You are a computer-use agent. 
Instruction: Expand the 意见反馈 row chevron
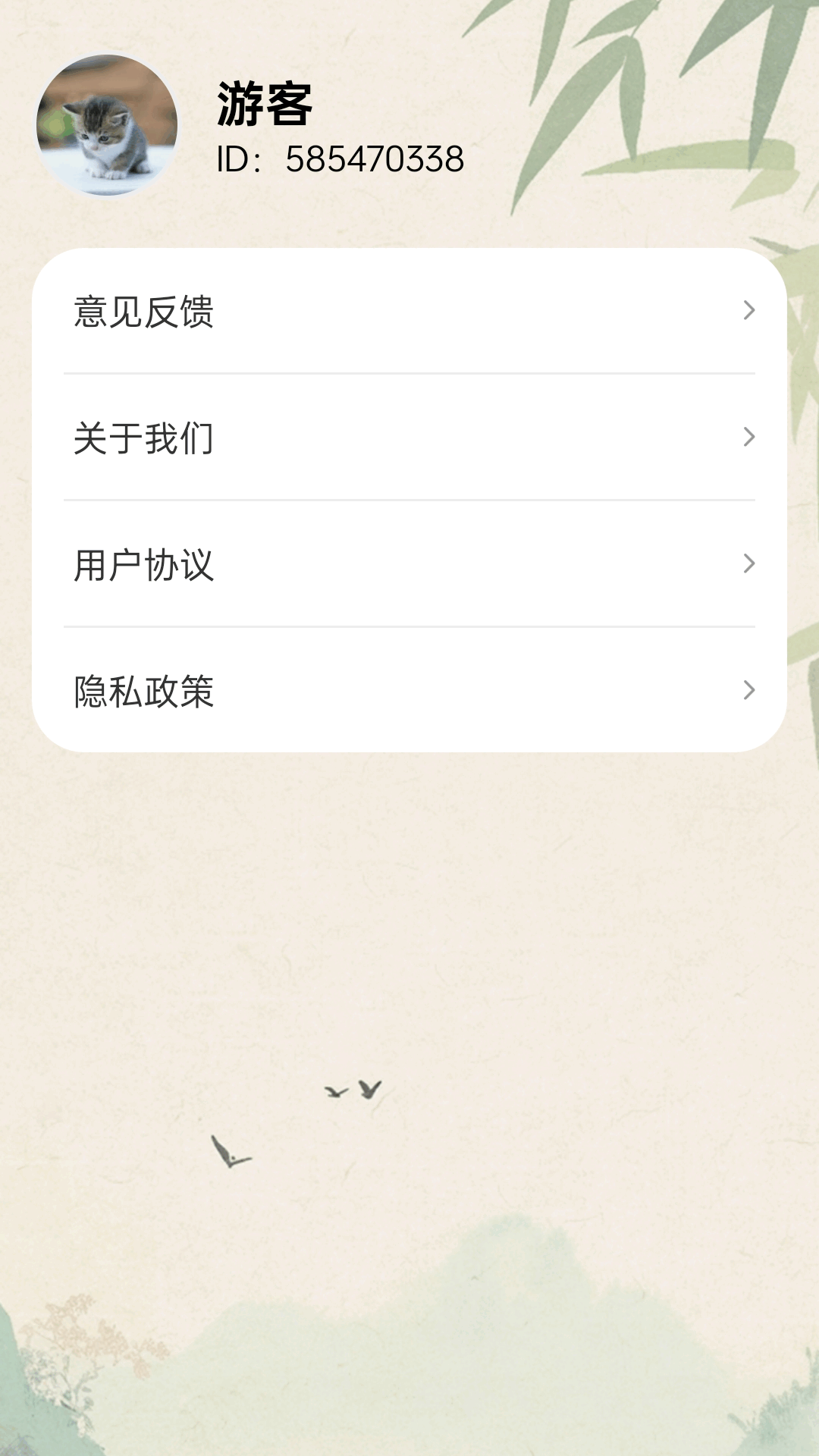click(749, 309)
